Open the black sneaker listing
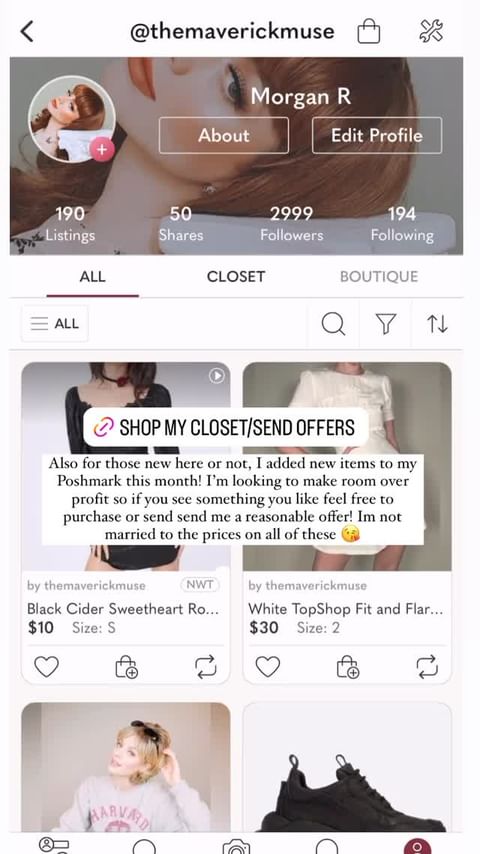 347,767
